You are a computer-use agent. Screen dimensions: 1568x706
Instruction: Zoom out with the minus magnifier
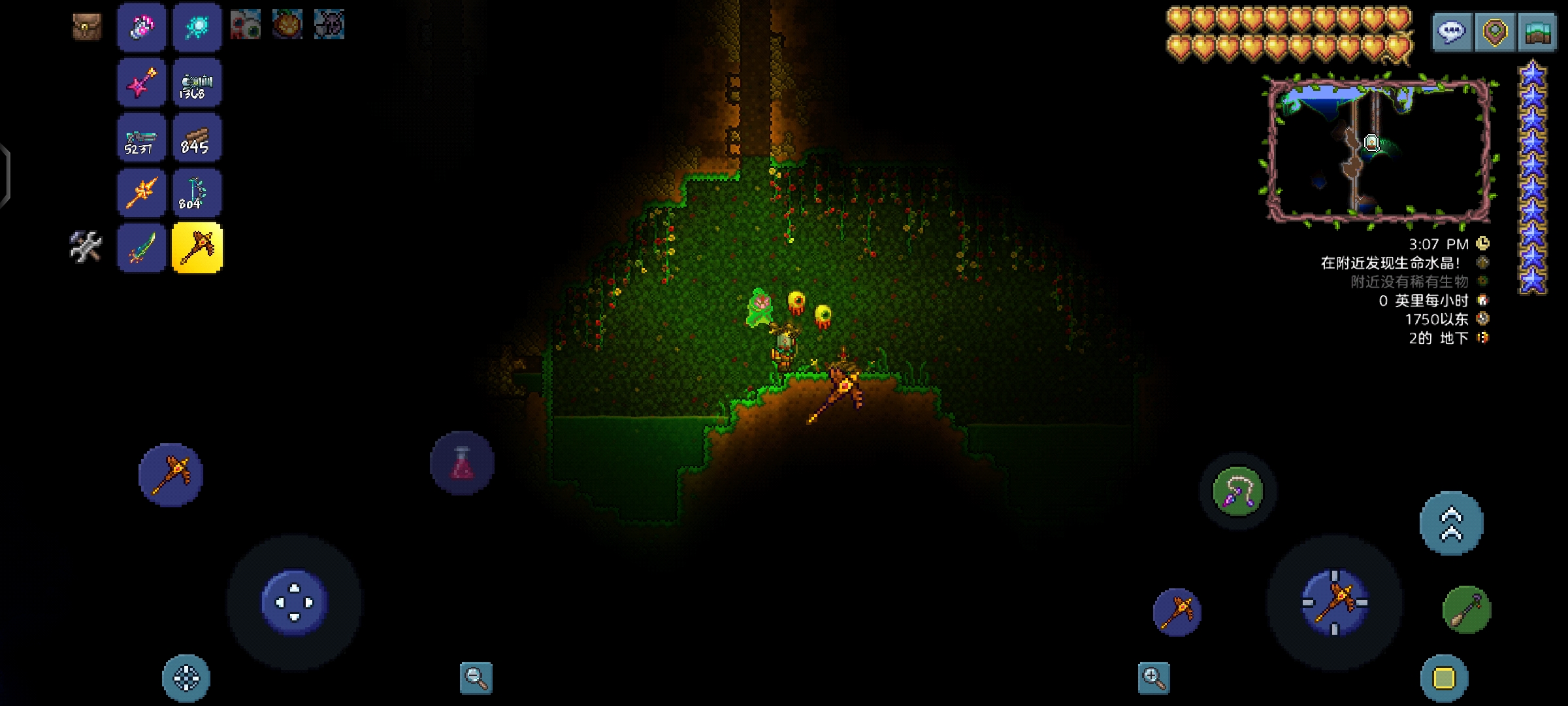click(x=476, y=678)
